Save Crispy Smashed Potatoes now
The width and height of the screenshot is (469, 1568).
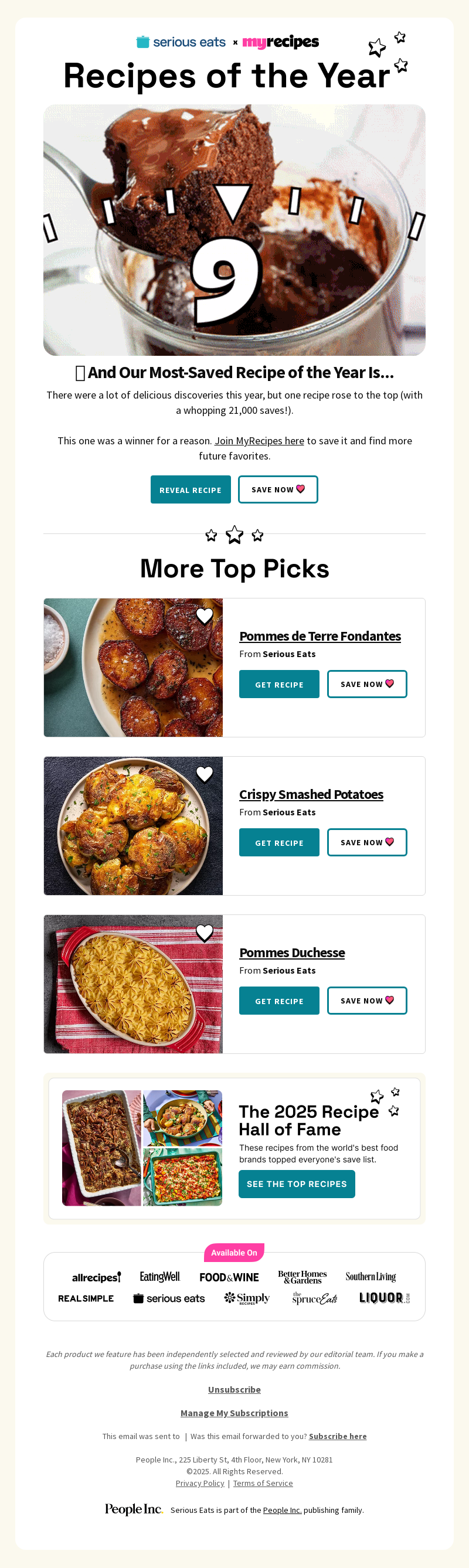[366, 842]
